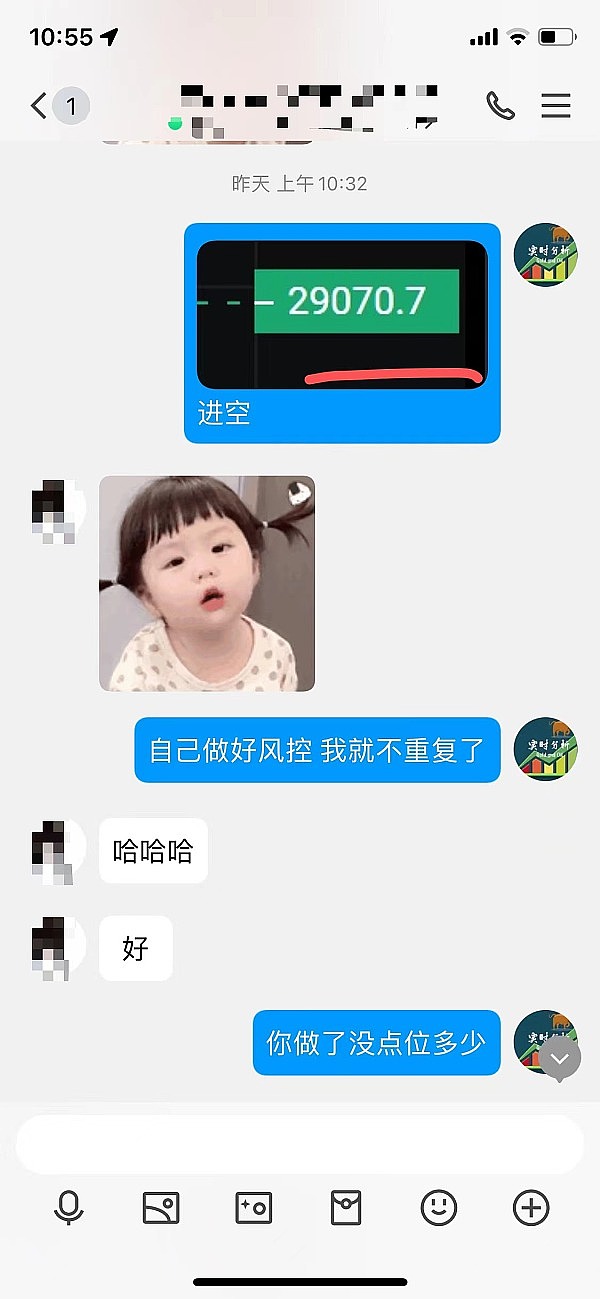
Task: Focus the message input field
Action: click(x=300, y=1145)
